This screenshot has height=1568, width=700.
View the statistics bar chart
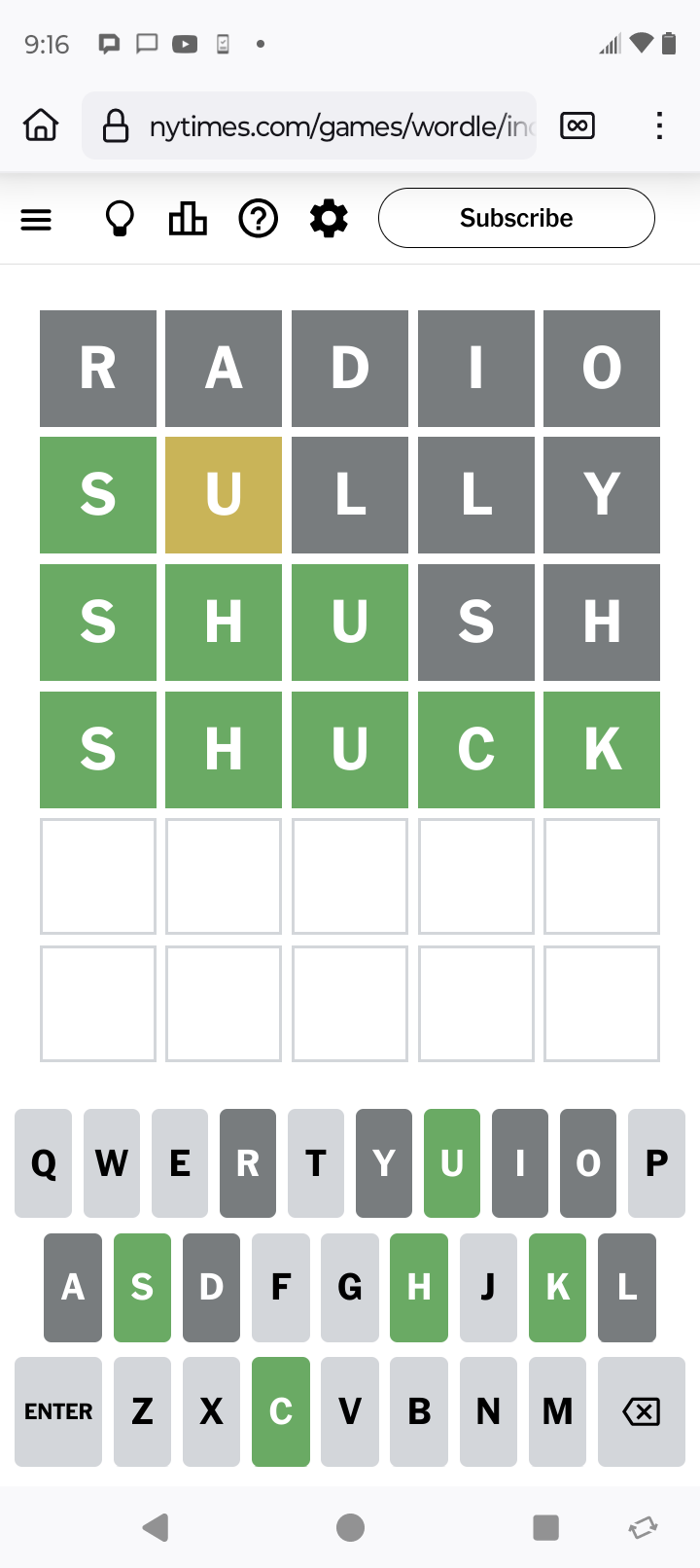[x=188, y=219]
